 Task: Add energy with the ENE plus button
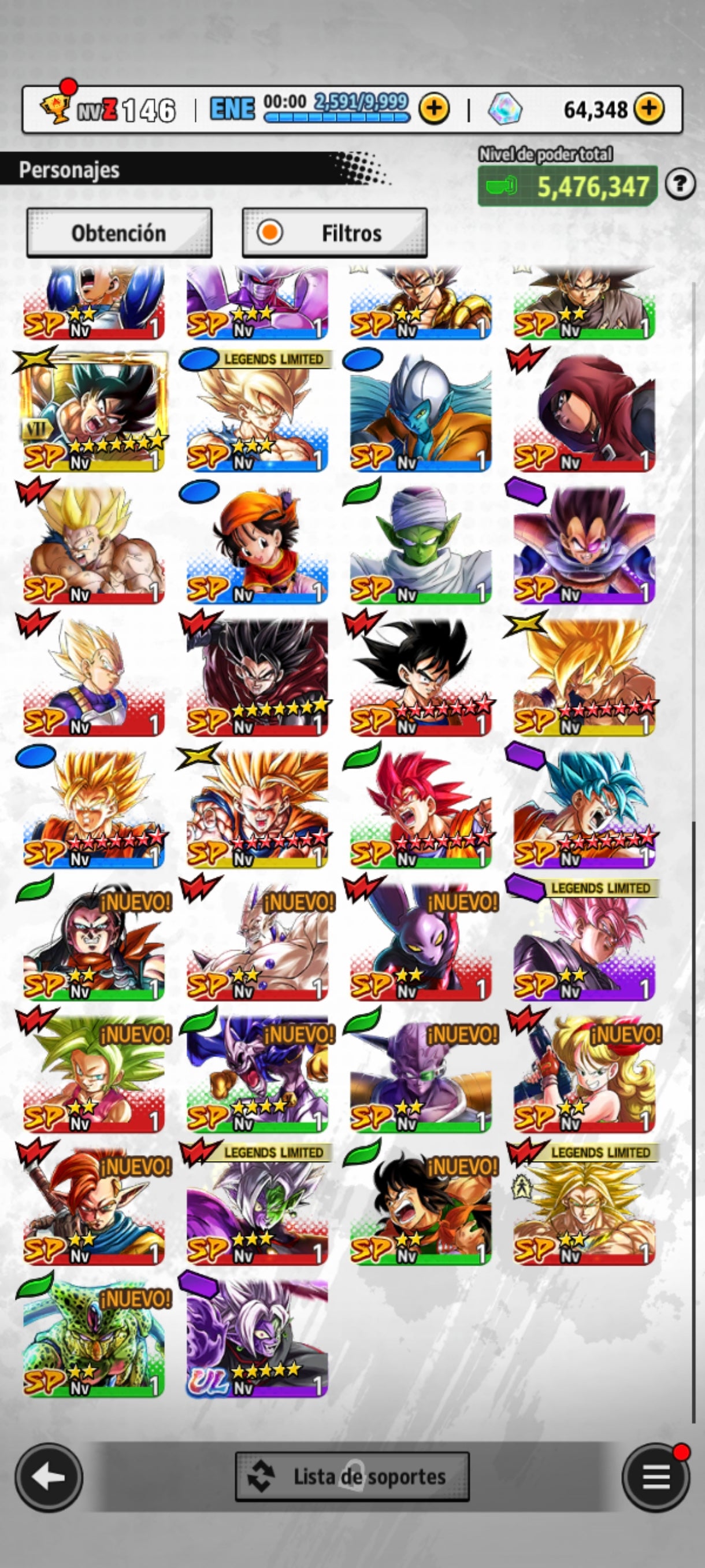(x=434, y=109)
